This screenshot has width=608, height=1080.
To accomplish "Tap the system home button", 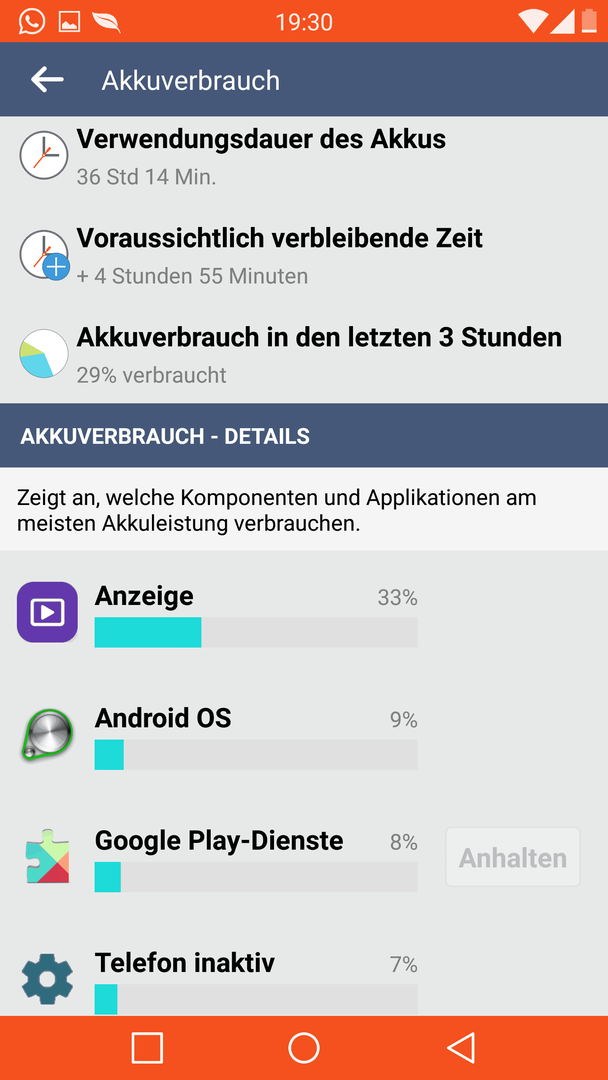I will (x=304, y=1048).
